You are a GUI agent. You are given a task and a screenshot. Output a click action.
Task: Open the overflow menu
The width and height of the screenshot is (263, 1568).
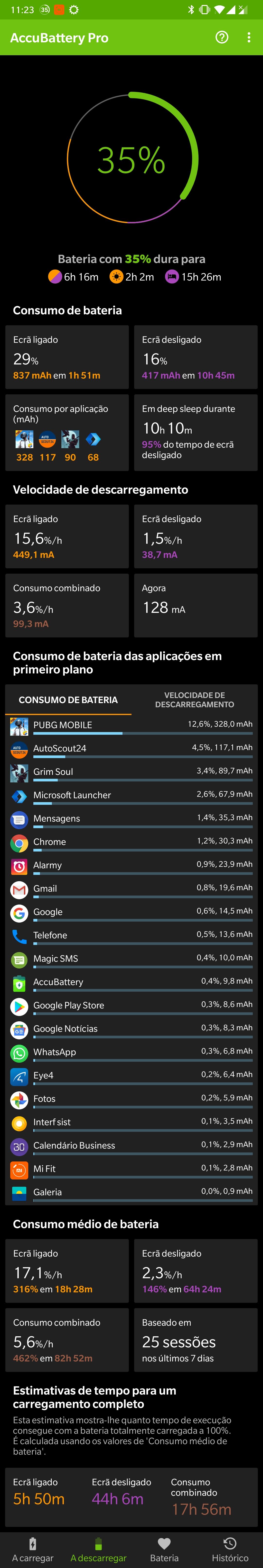(x=249, y=38)
